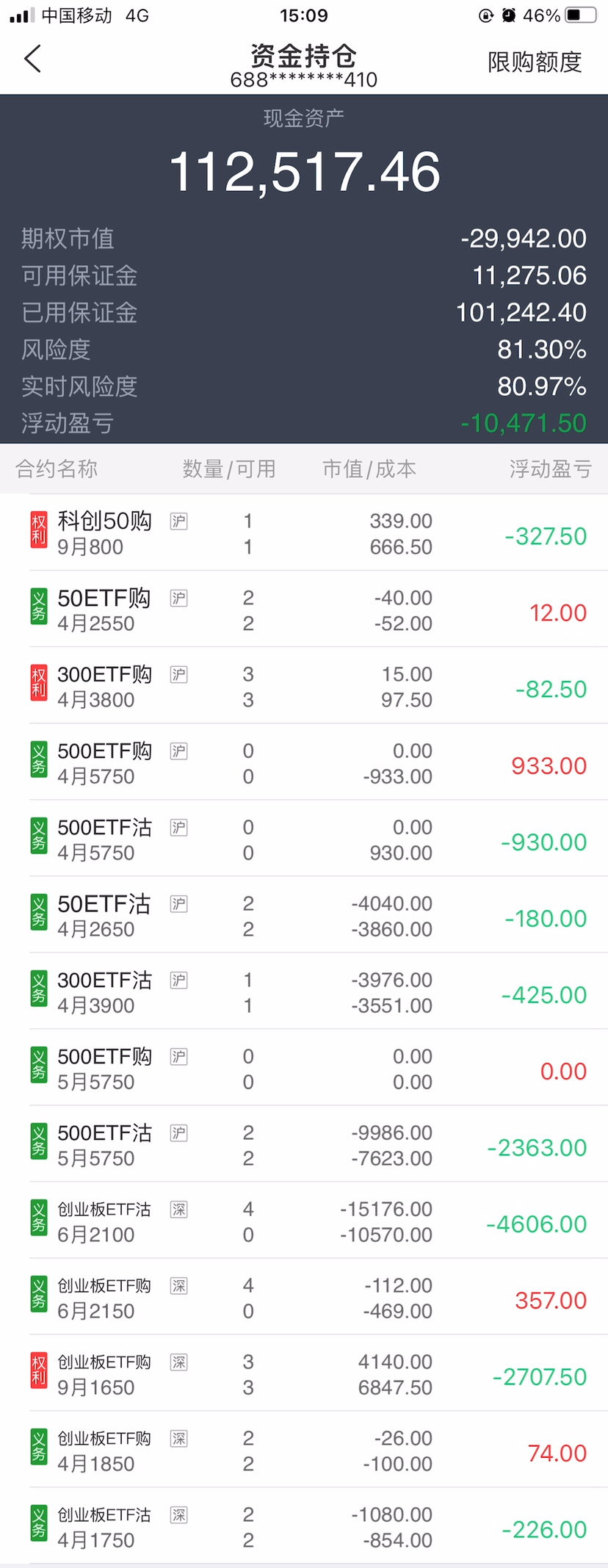Open 限购额度 in the header

[x=534, y=62]
